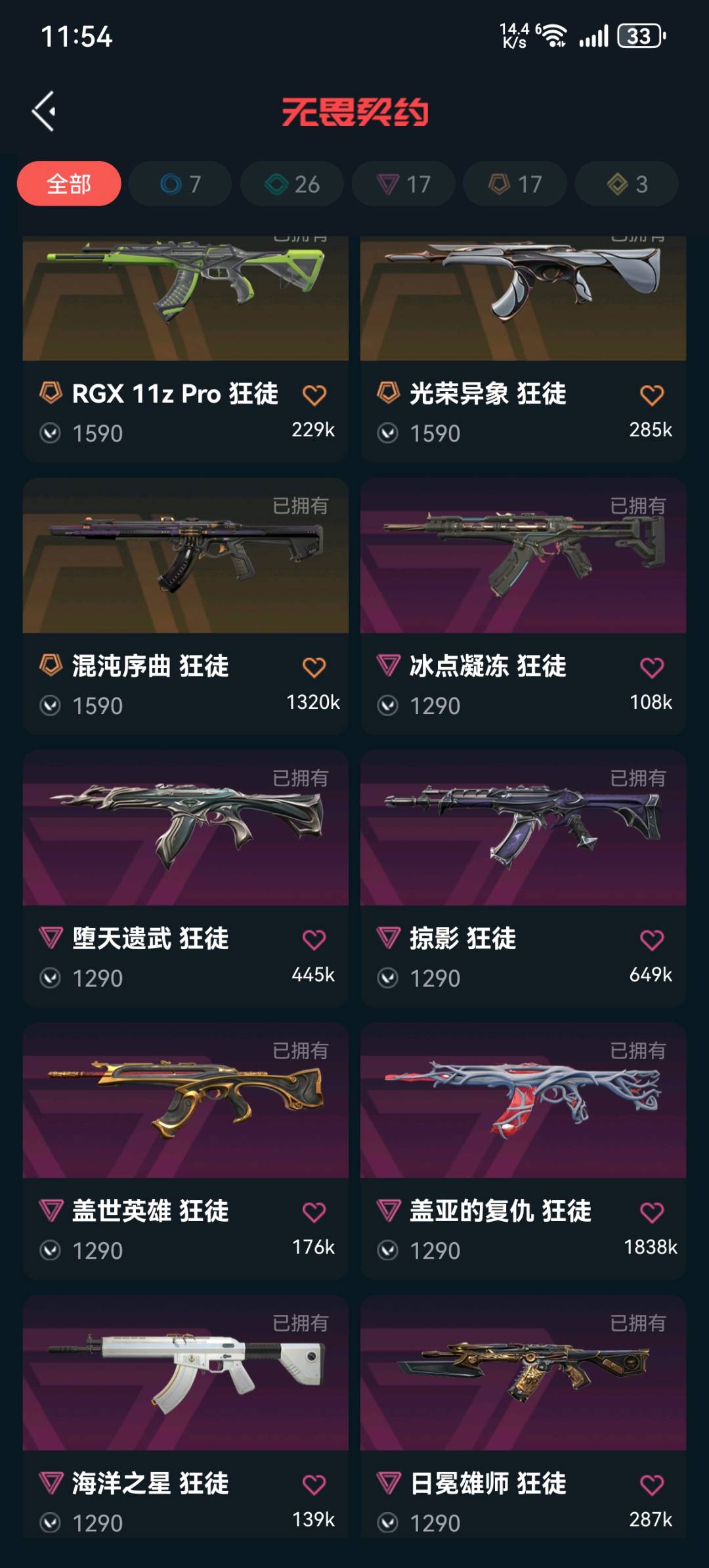Viewport: 709px width, 1568px height.
Task: Open the 盖亚的复仇 狂徒 skin card
Action: 523,1102
